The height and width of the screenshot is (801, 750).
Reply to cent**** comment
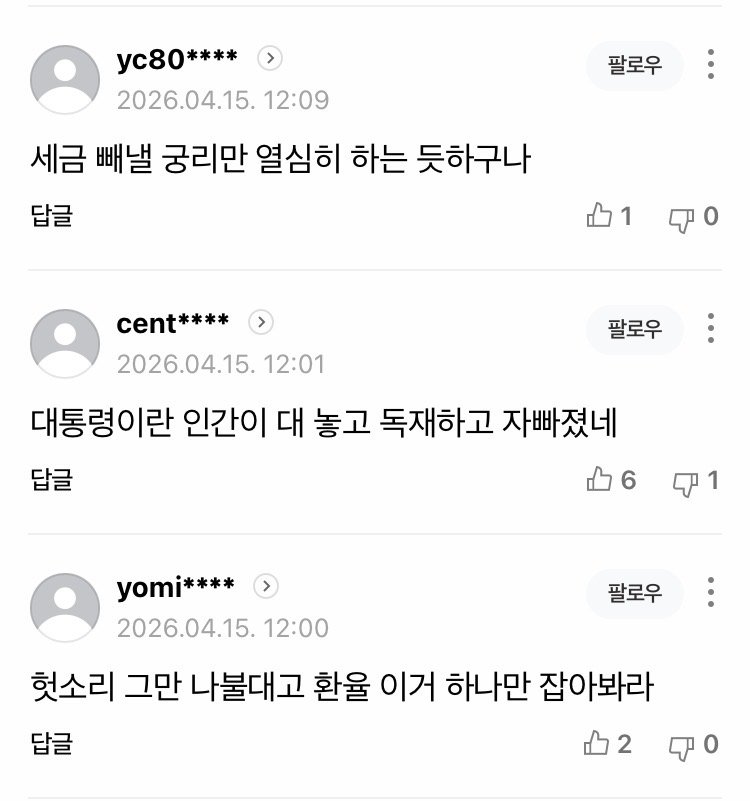51,480
